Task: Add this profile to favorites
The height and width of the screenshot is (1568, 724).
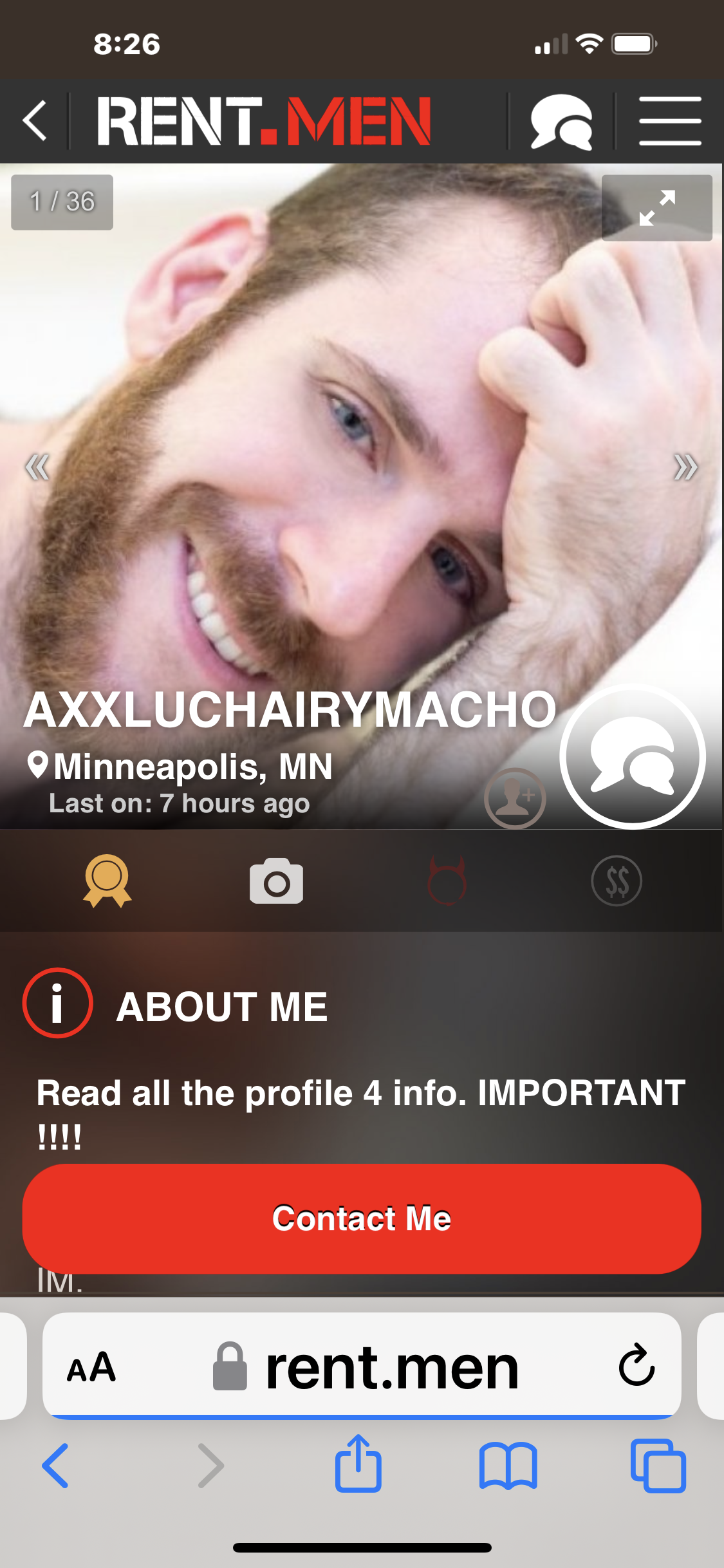Action: (515, 798)
